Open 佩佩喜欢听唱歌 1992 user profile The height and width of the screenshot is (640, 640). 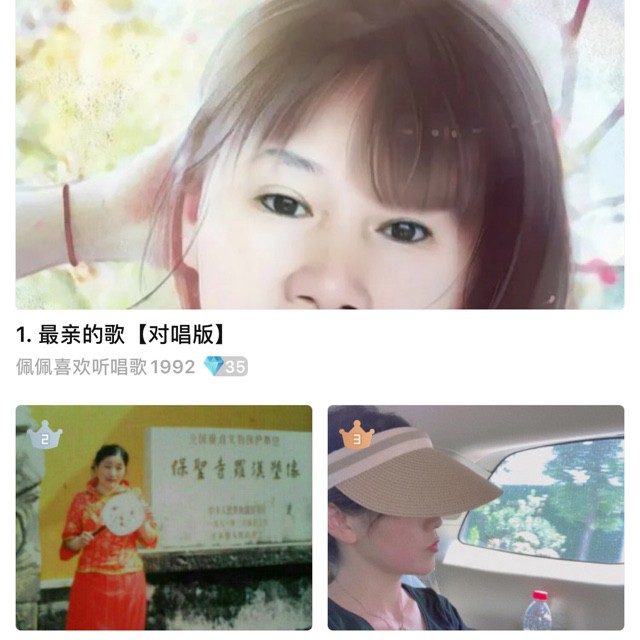tap(105, 367)
